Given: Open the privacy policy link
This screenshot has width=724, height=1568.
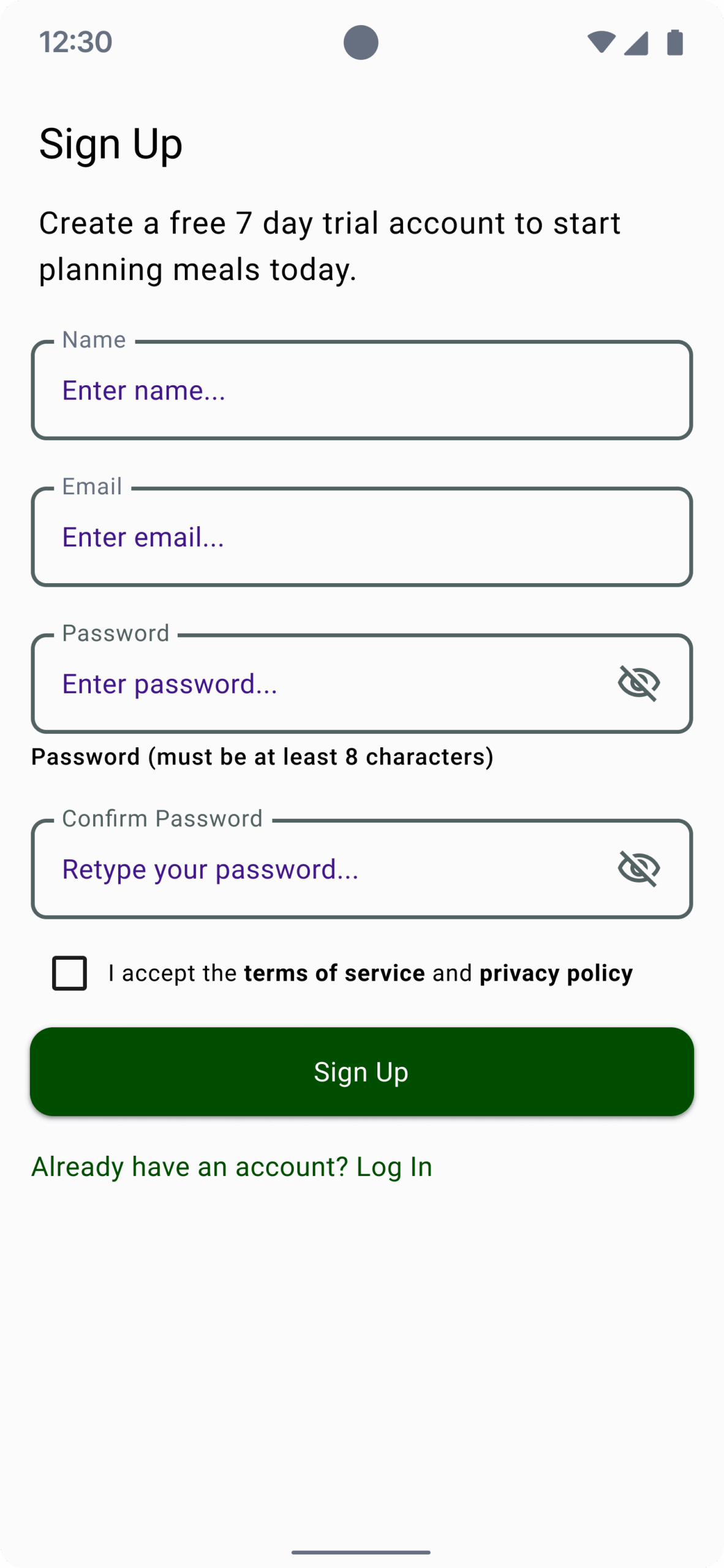Looking at the screenshot, I should [556, 973].
